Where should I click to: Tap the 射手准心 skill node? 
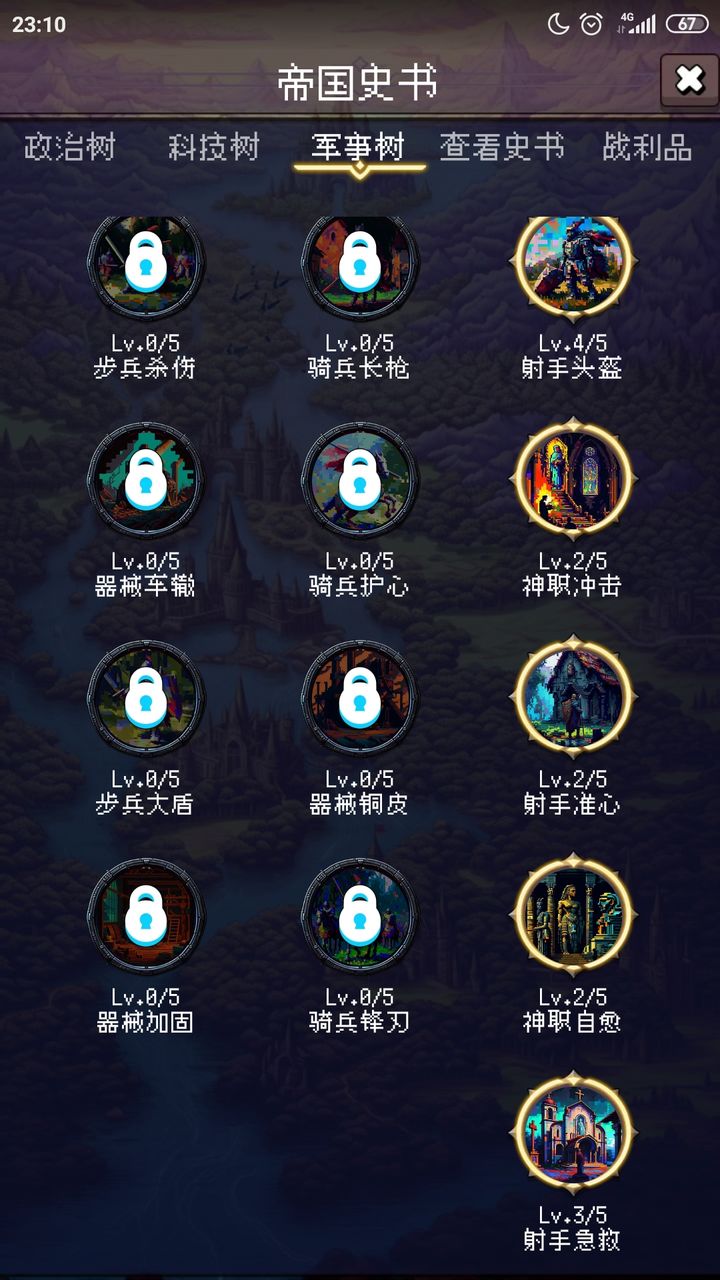click(574, 698)
